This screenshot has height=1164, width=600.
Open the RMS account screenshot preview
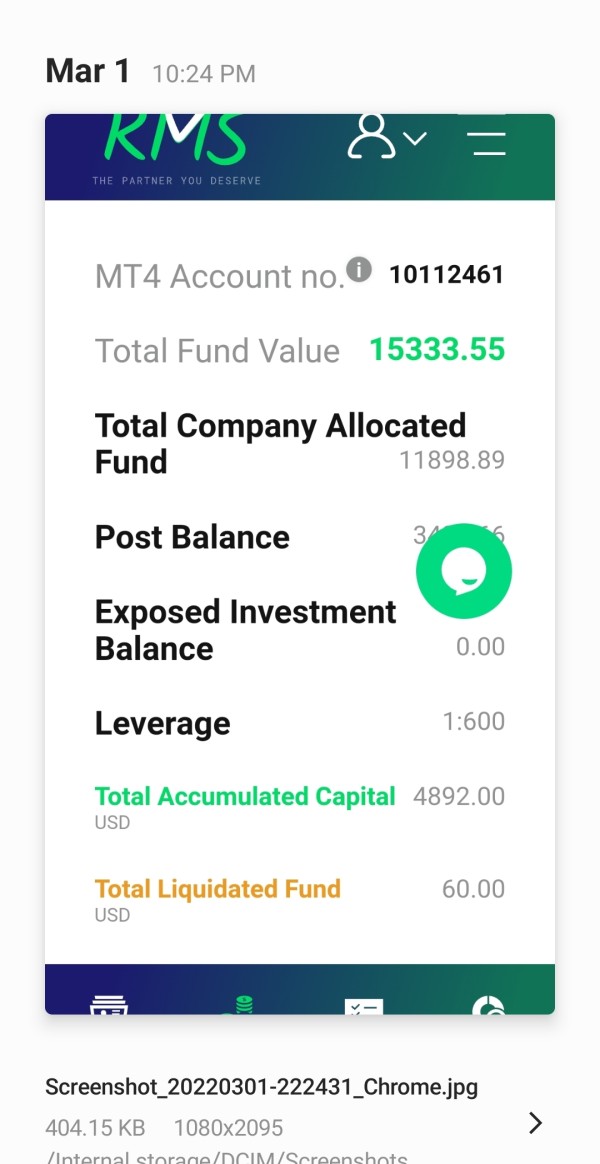tap(300, 564)
